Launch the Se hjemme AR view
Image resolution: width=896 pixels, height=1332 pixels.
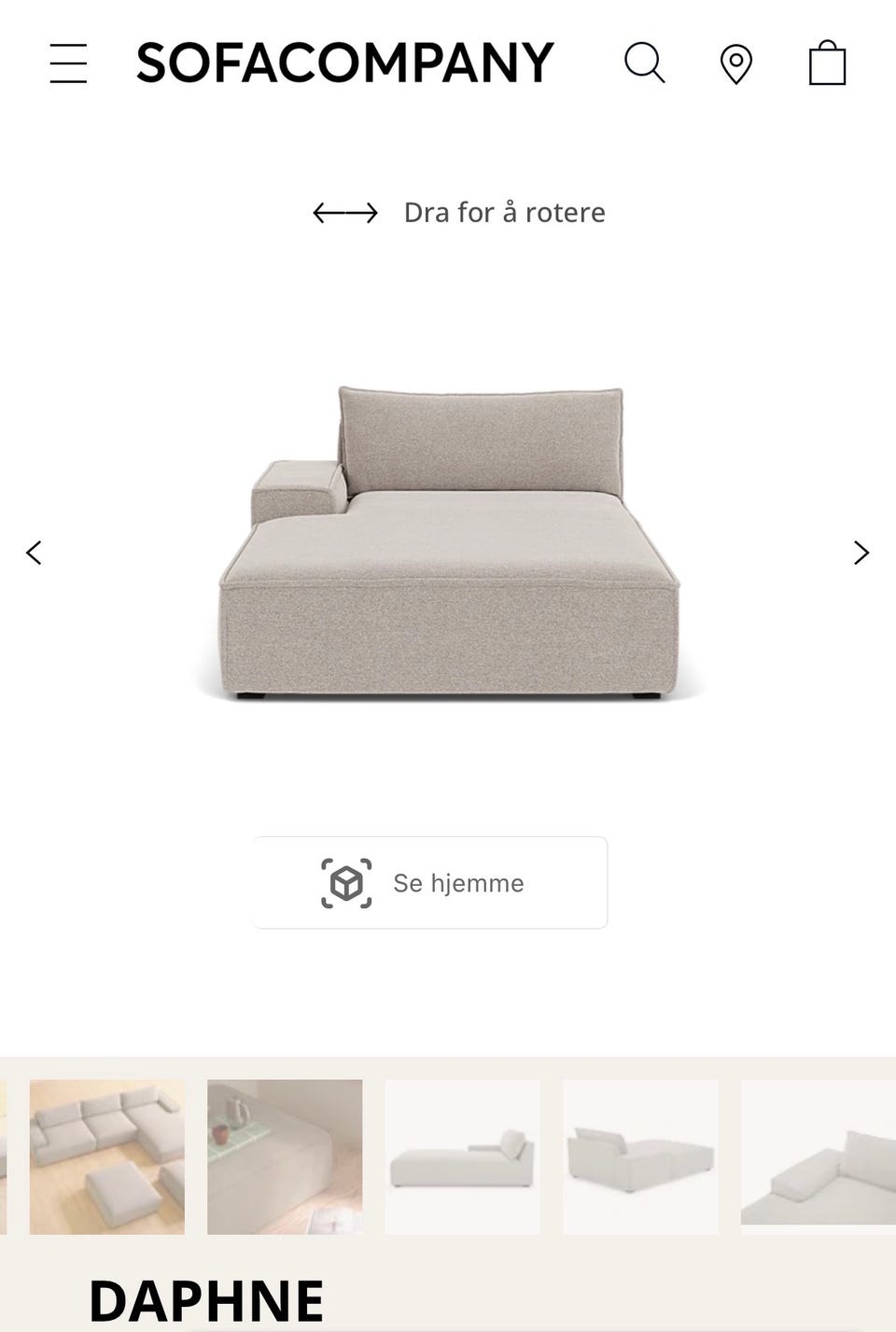[x=428, y=882]
